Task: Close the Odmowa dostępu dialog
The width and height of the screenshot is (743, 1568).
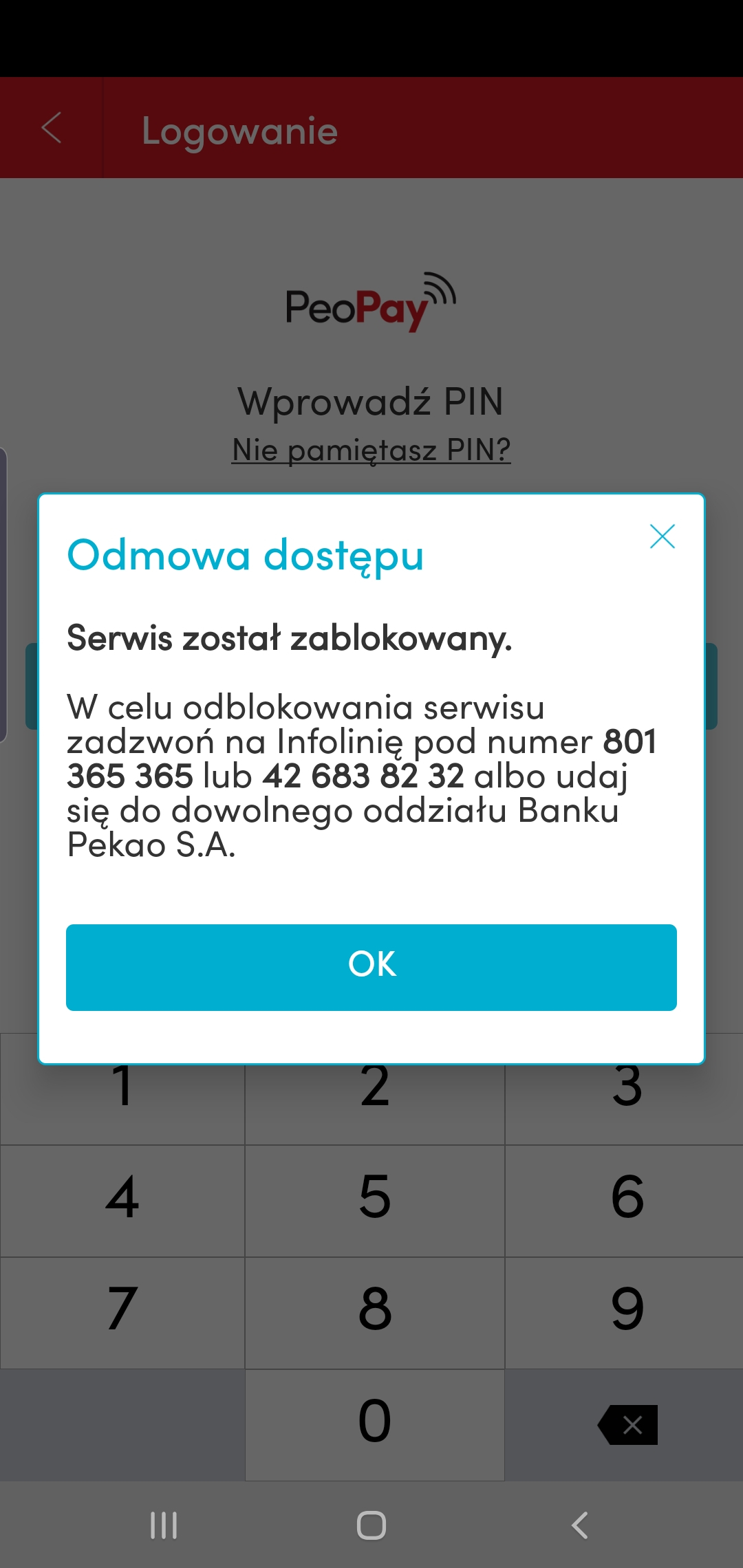Action: coord(662,536)
